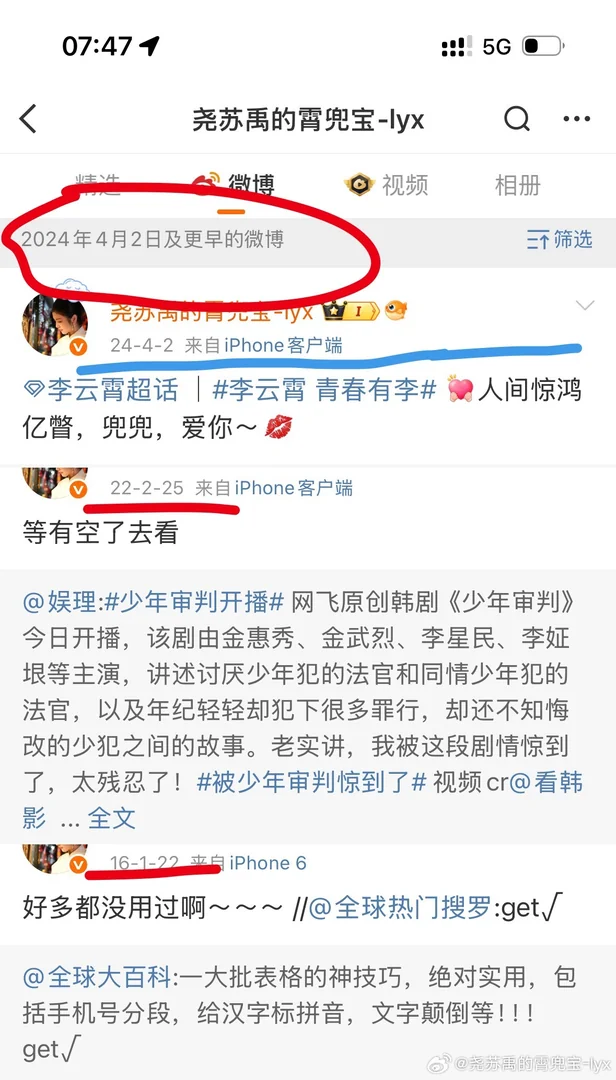Go back using the arrow
This screenshot has width=616, height=1080.
pyautogui.click(x=28, y=119)
